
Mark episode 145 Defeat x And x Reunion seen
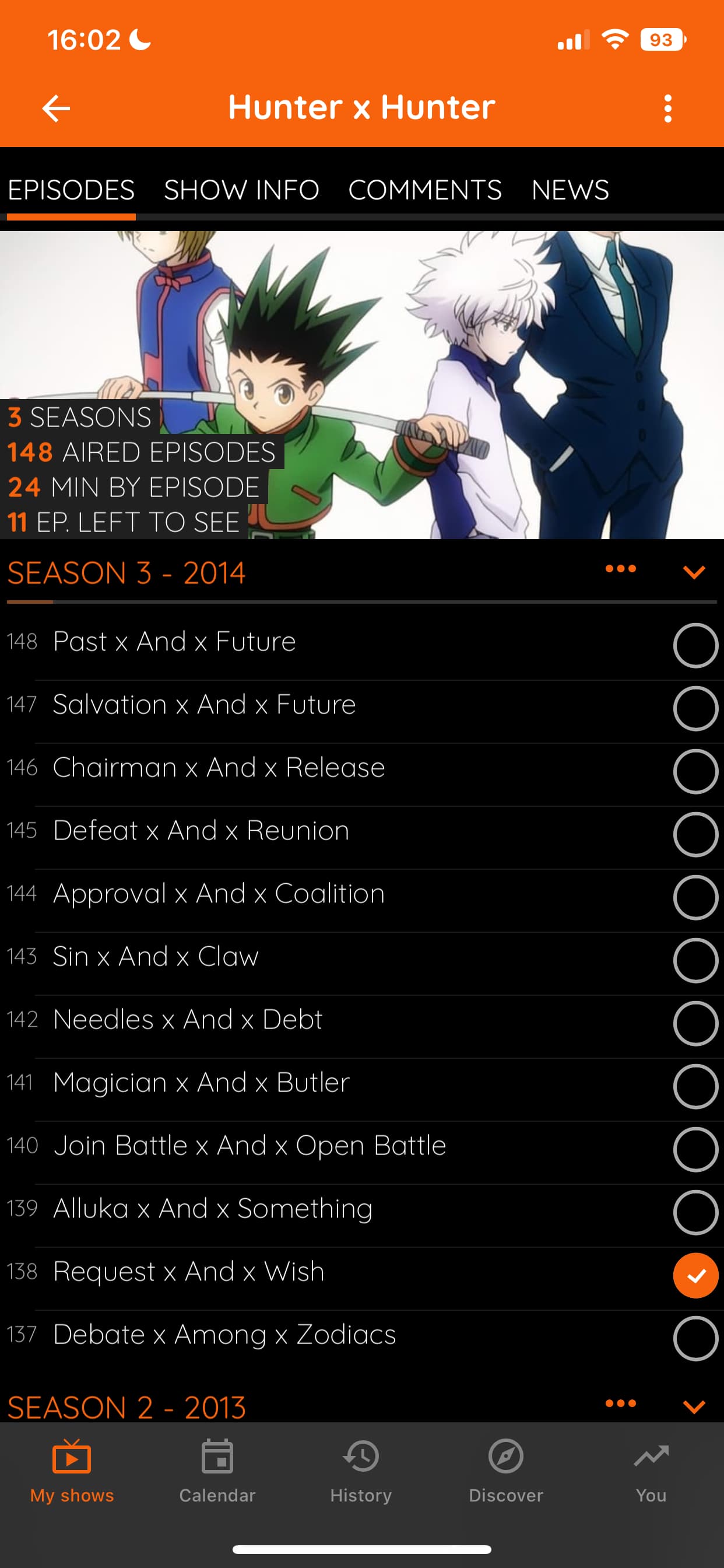coord(695,834)
